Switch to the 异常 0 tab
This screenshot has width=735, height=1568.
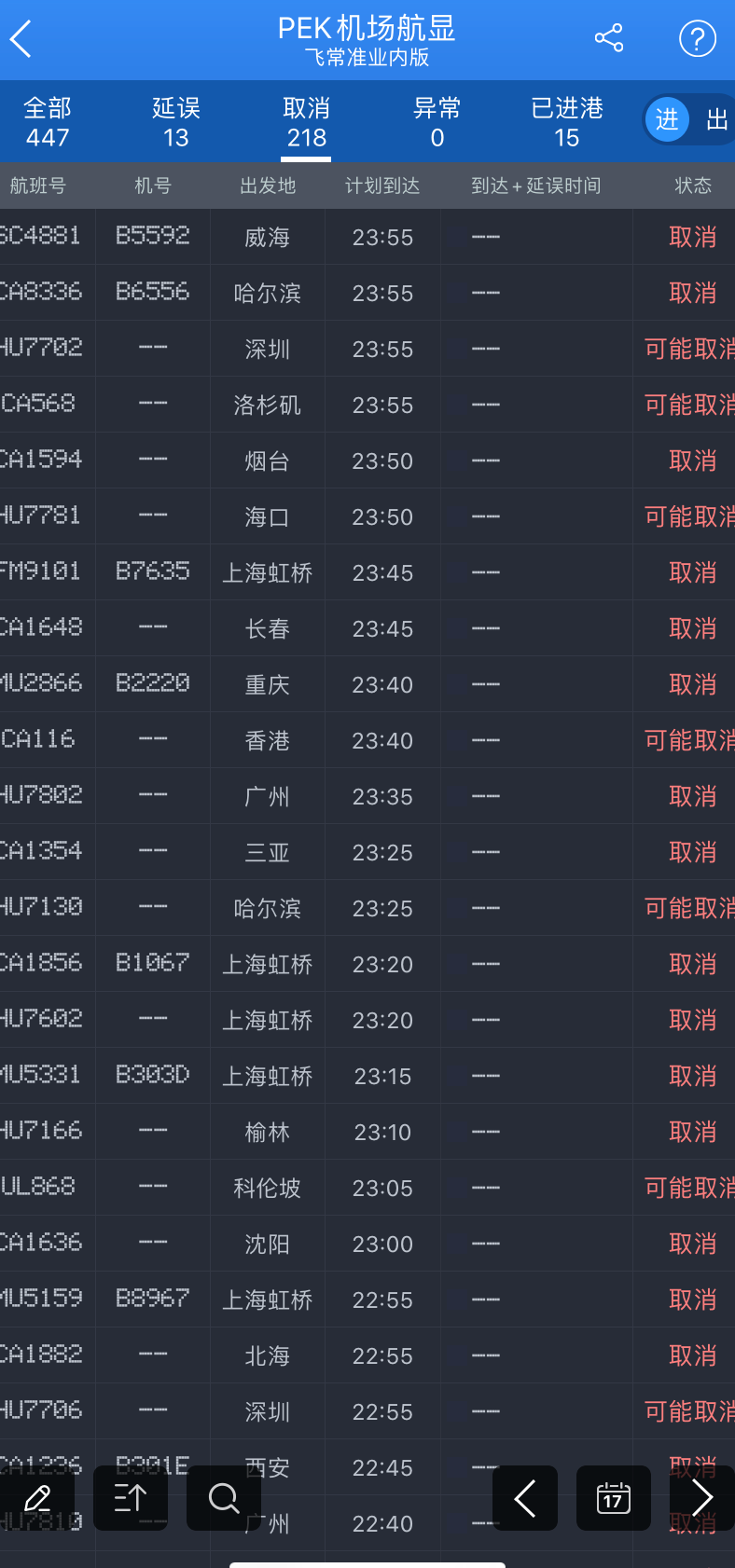point(437,122)
